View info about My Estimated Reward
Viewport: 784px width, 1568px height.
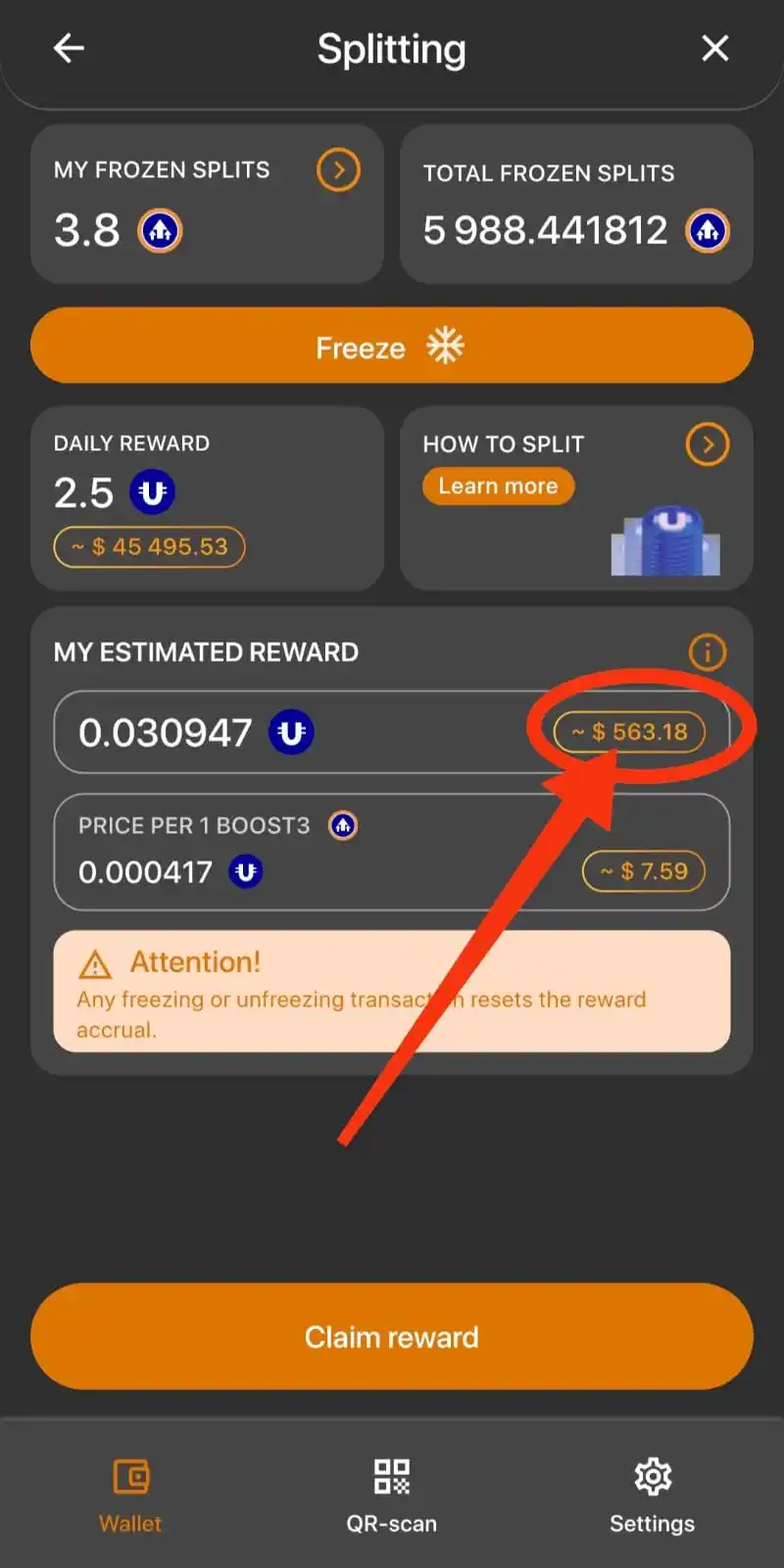point(708,652)
